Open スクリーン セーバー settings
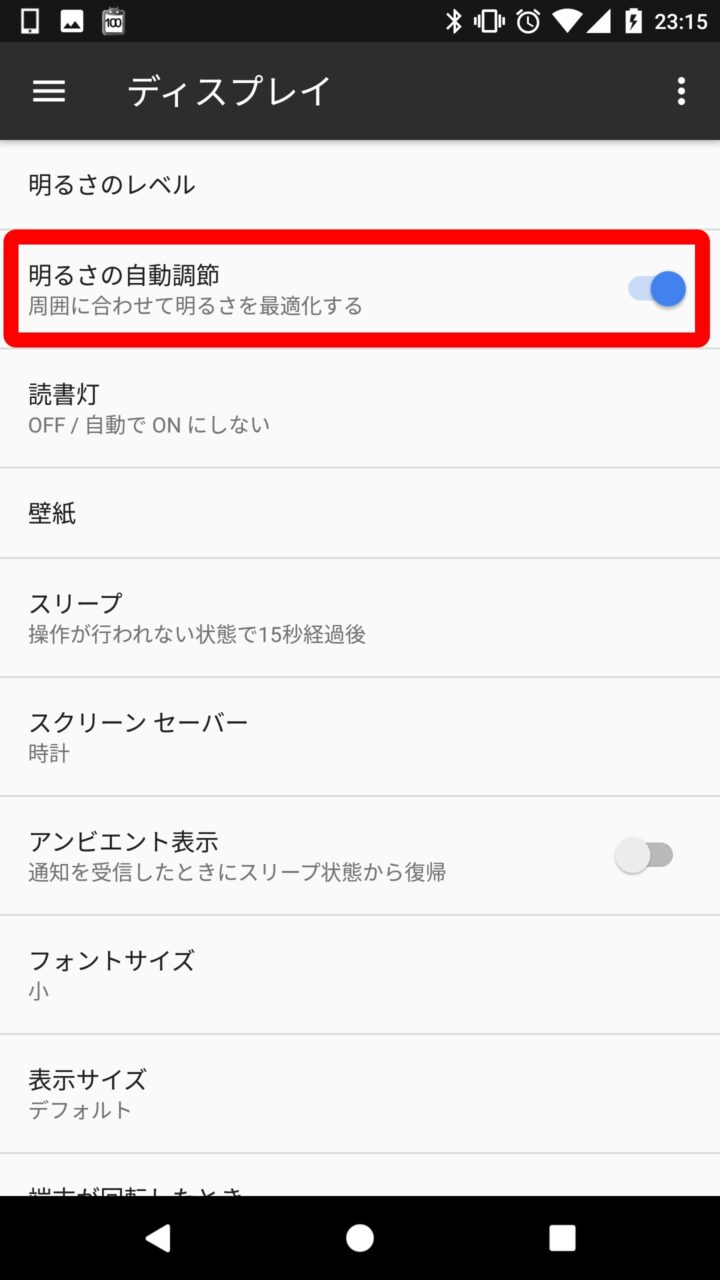 360,736
